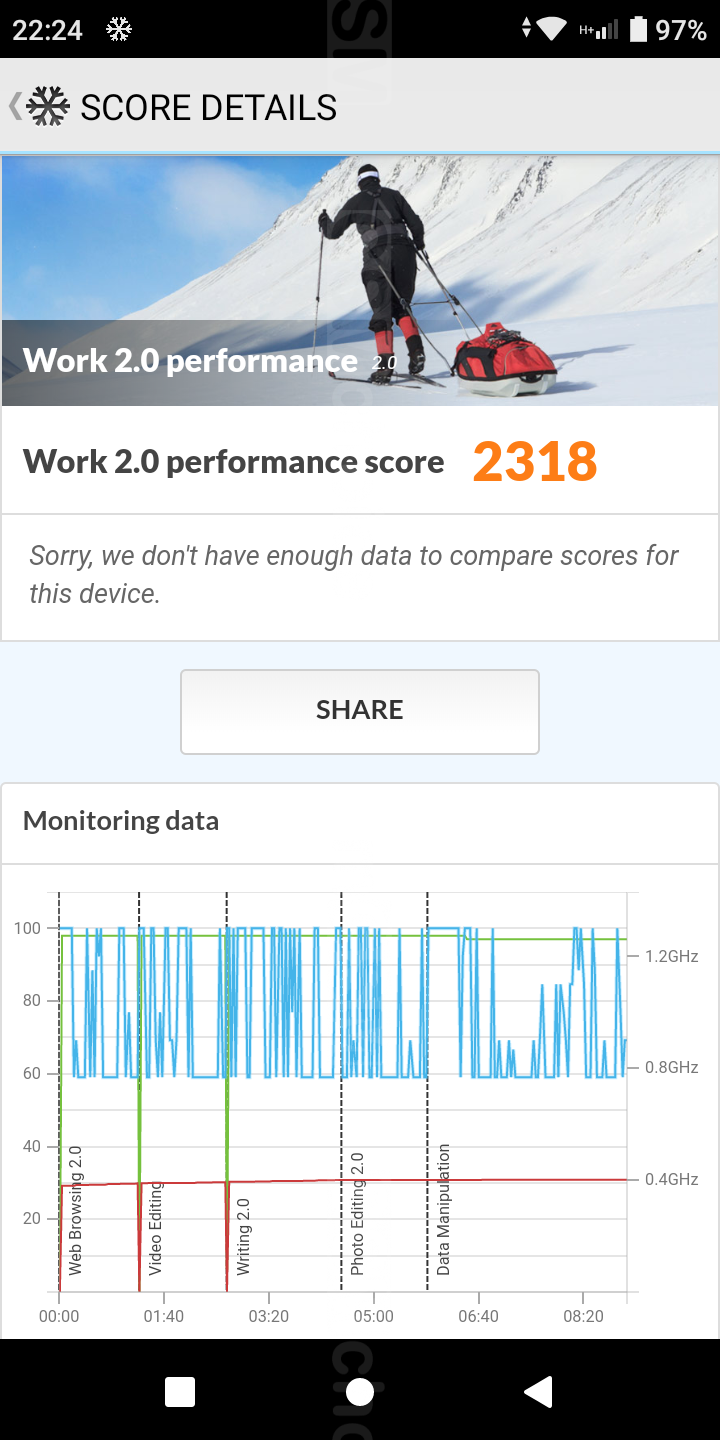720x1440 pixels.
Task: Tap the system back button
Action: click(x=539, y=1391)
